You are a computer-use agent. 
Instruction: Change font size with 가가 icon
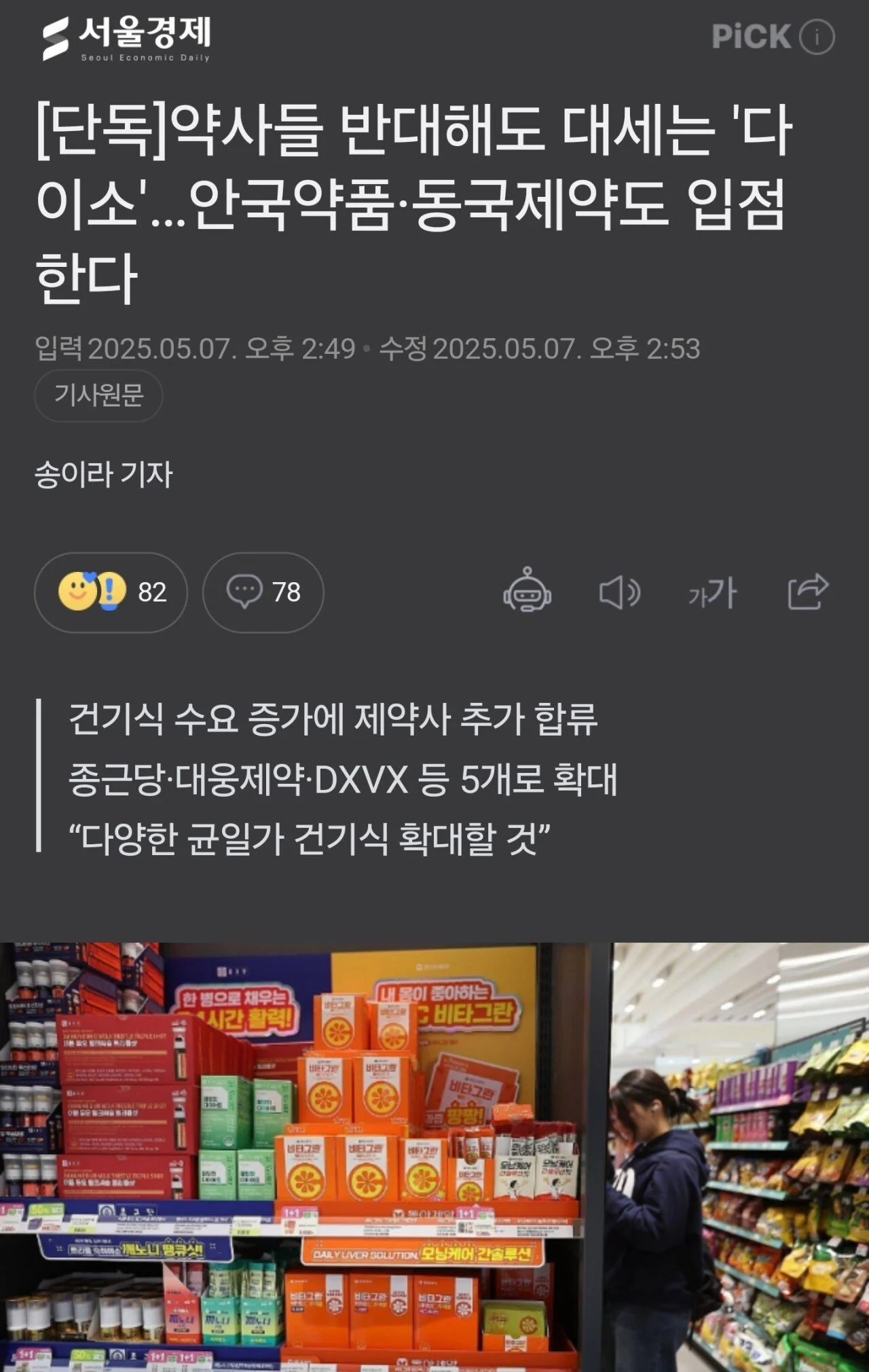712,592
